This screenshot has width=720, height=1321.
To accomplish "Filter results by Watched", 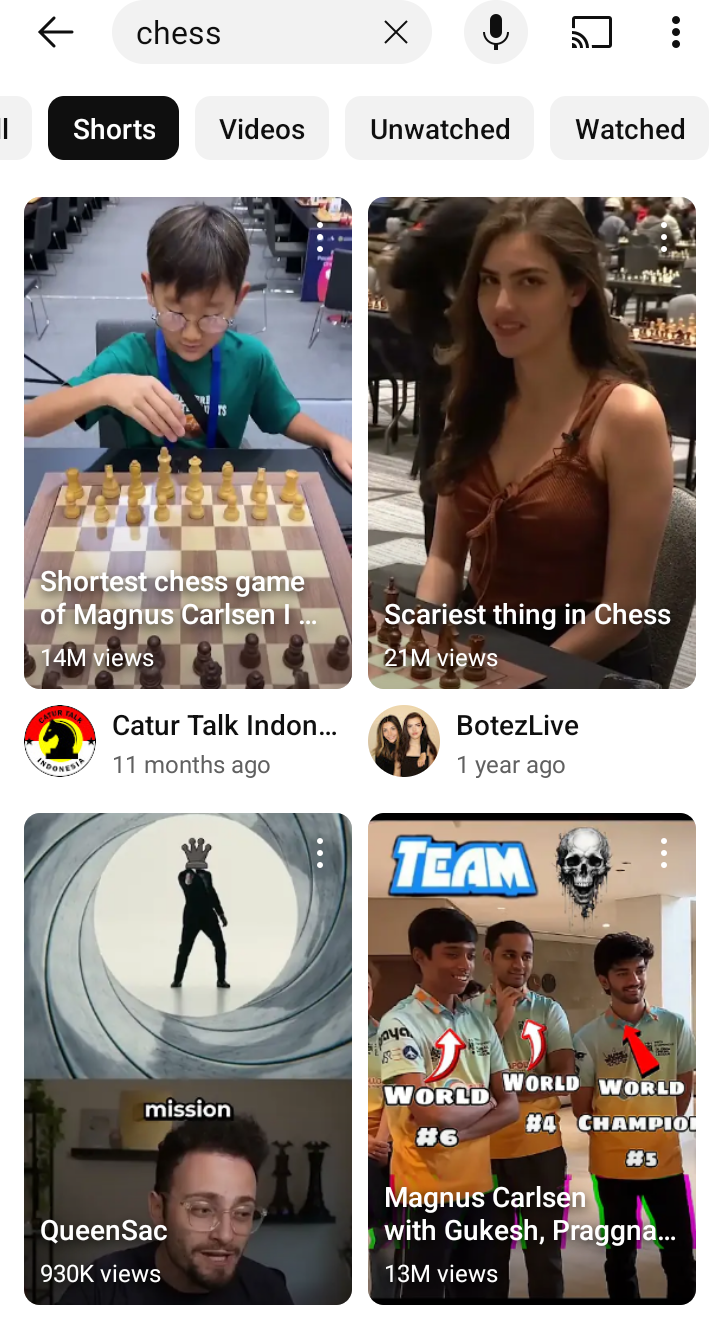I will click(630, 129).
